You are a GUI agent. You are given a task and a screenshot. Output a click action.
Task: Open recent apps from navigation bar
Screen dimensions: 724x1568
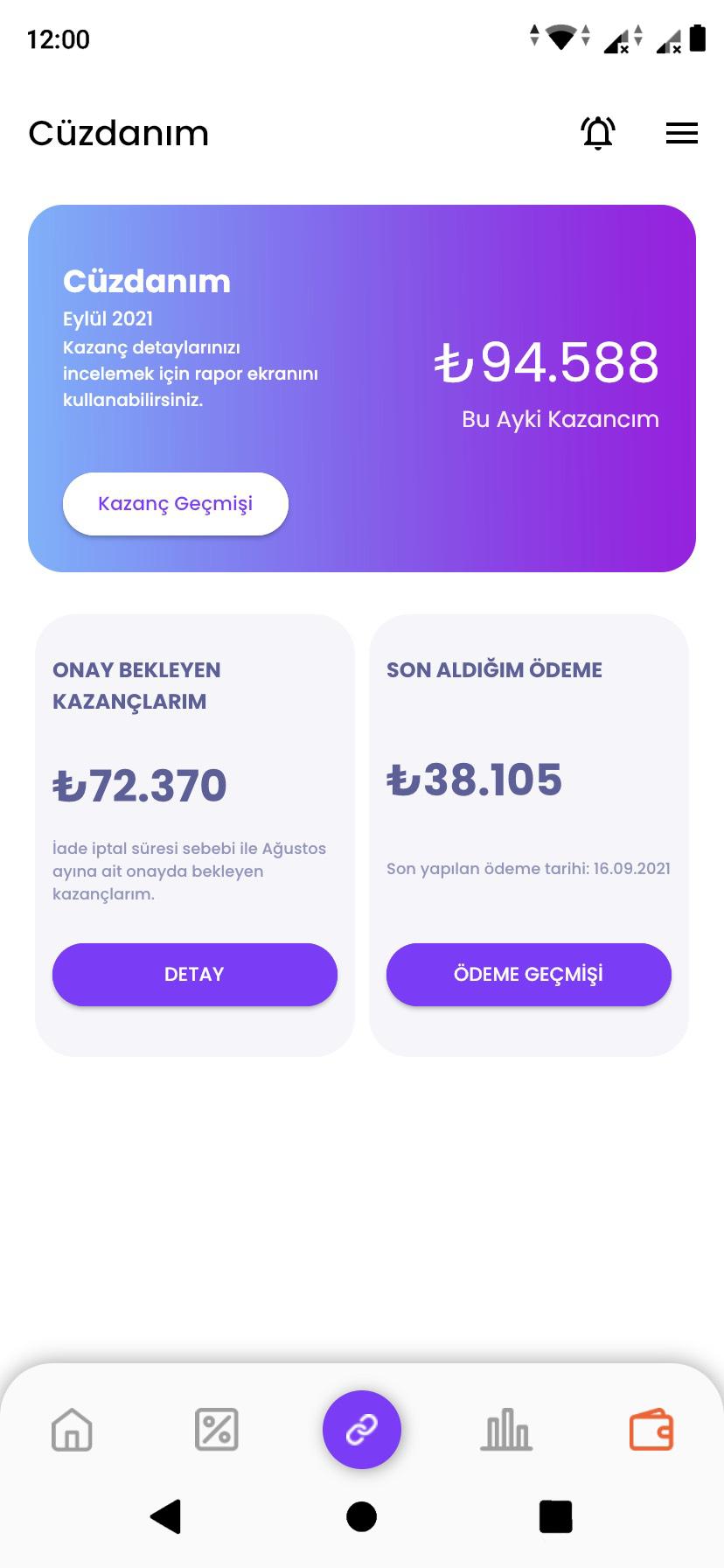556,1516
